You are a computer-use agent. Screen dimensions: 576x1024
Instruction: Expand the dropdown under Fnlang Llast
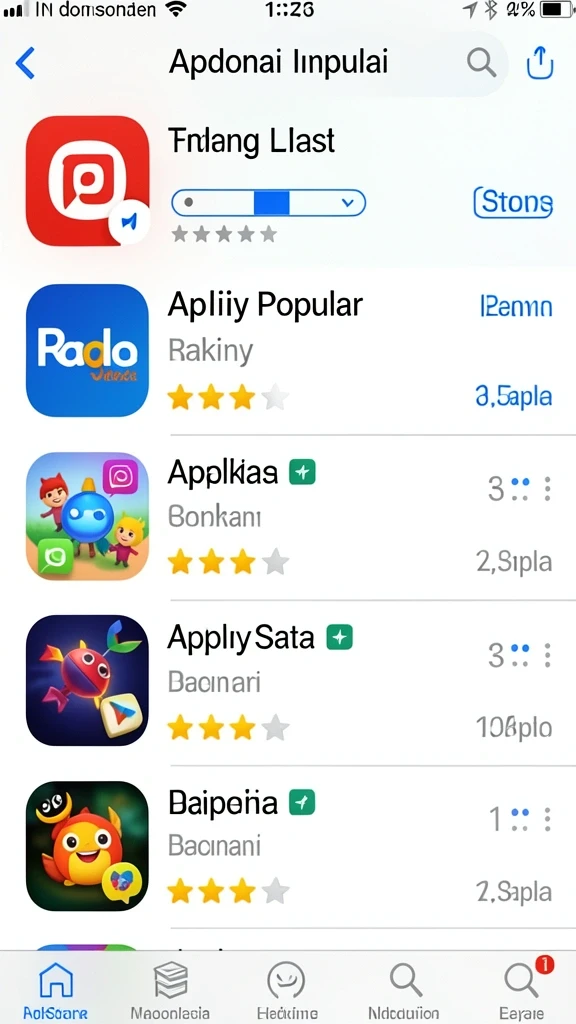point(268,202)
